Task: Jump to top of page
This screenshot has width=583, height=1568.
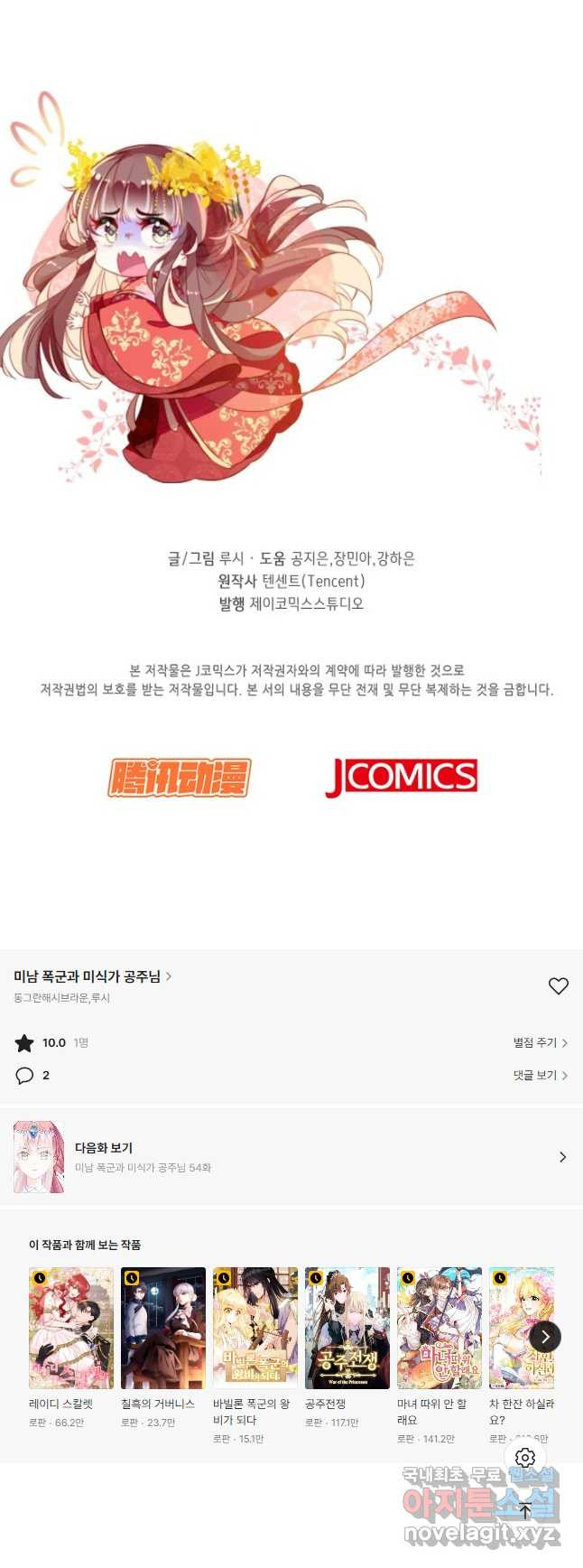Action: coord(525,1510)
